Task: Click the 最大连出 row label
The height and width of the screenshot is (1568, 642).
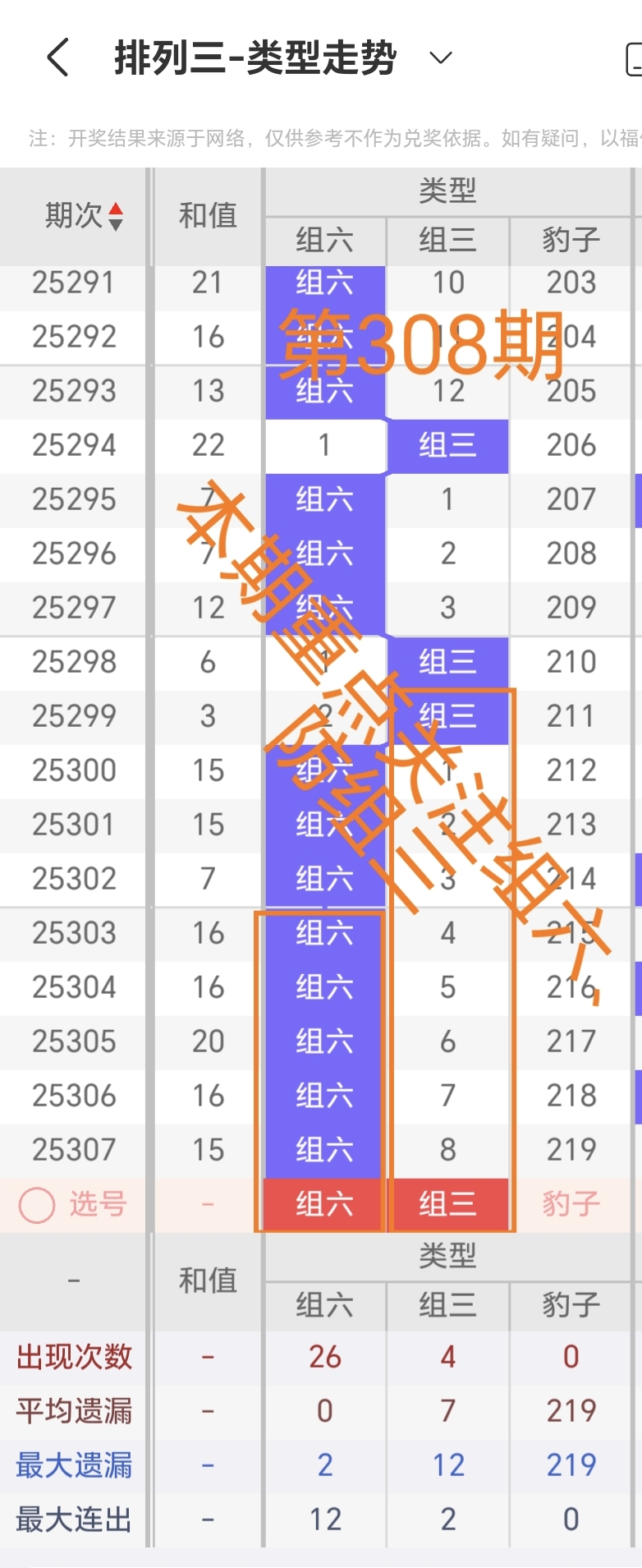Action: pos(76,1517)
